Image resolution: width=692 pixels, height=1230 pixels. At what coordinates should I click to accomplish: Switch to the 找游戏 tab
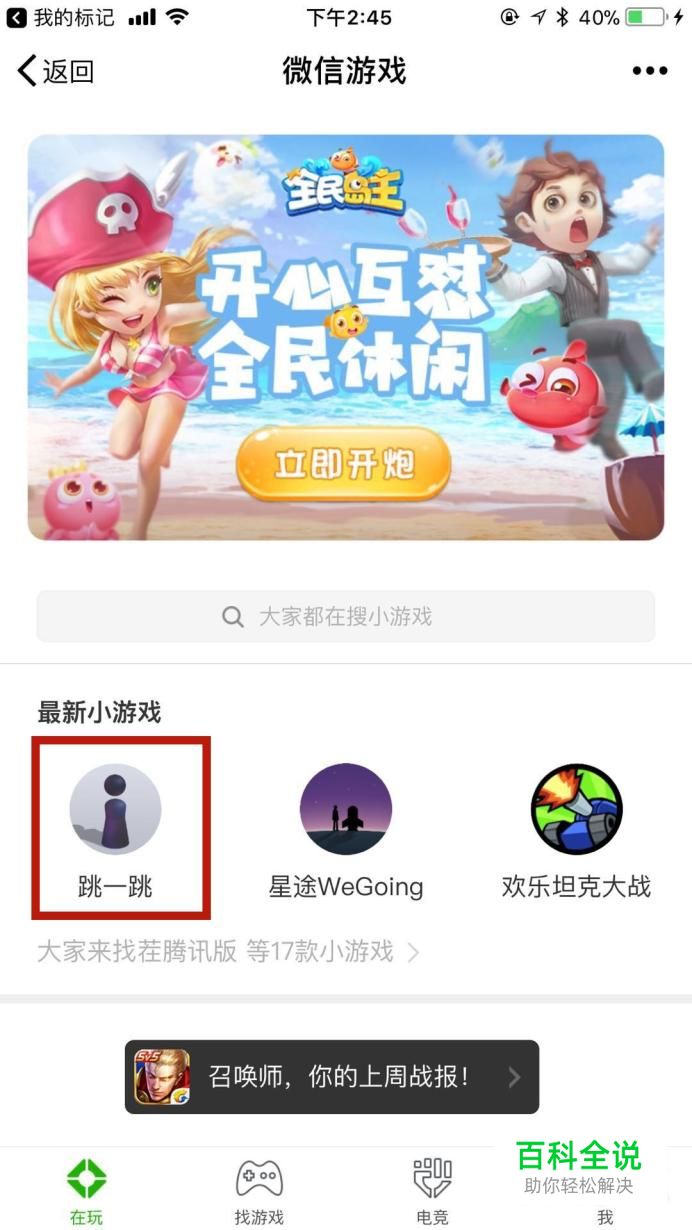259,1190
